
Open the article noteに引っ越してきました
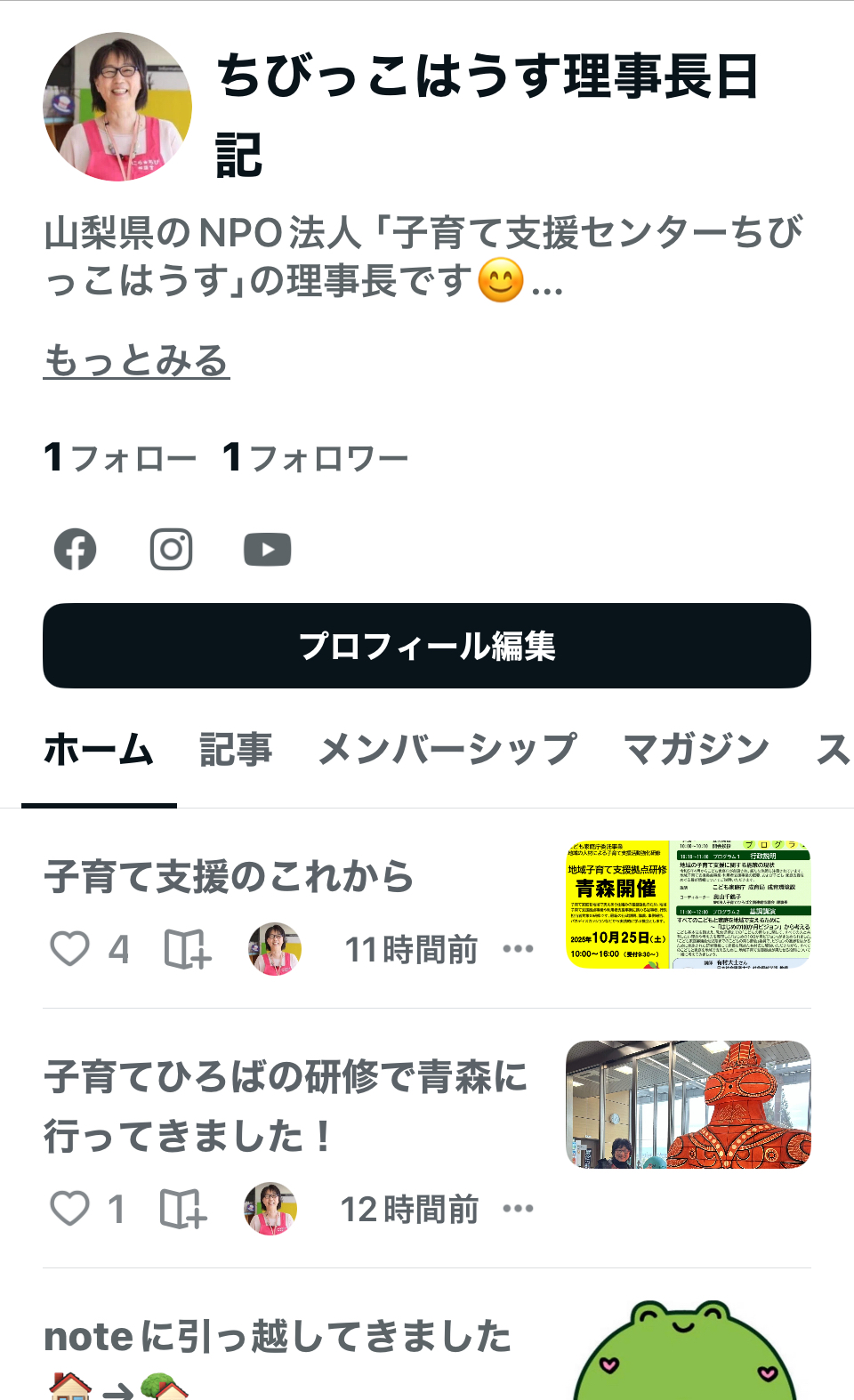(x=278, y=1337)
